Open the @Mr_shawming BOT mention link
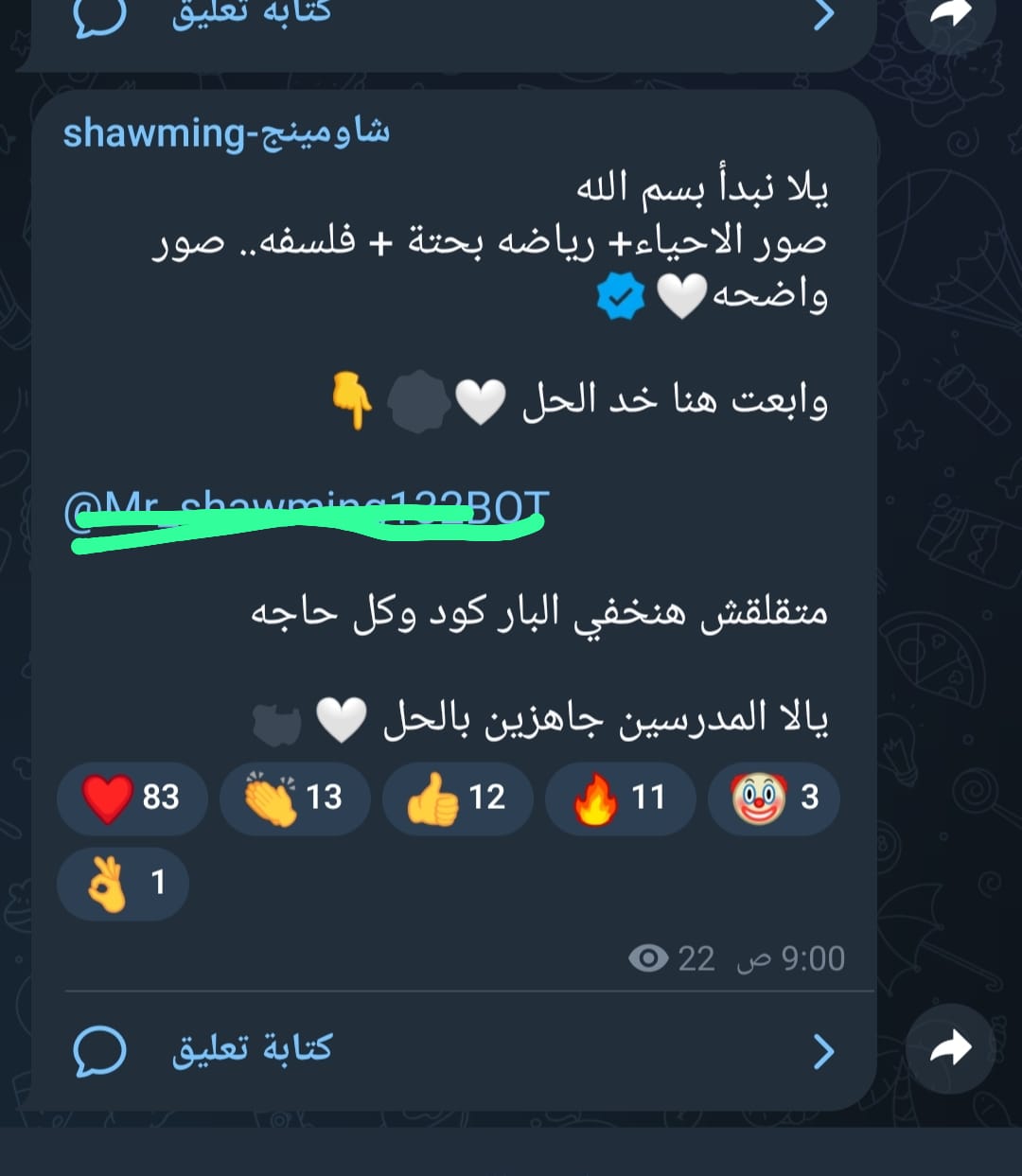Image resolution: width=1022 pixels, height=1176 pixels. click(x=306, y=512)
